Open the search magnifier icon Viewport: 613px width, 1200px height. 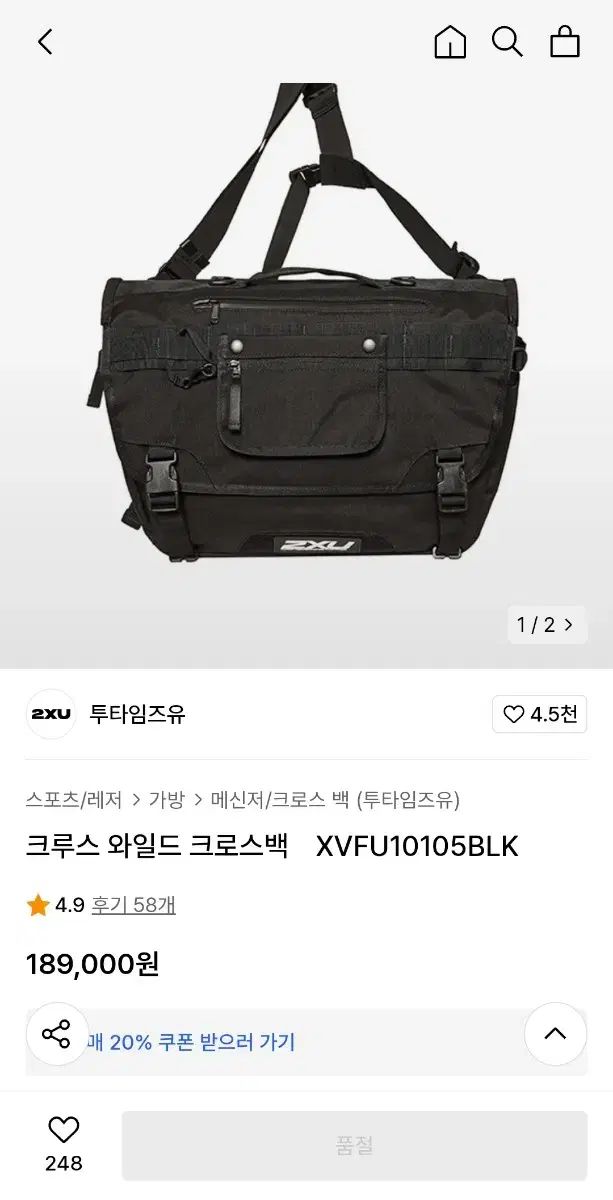point(507,42)
